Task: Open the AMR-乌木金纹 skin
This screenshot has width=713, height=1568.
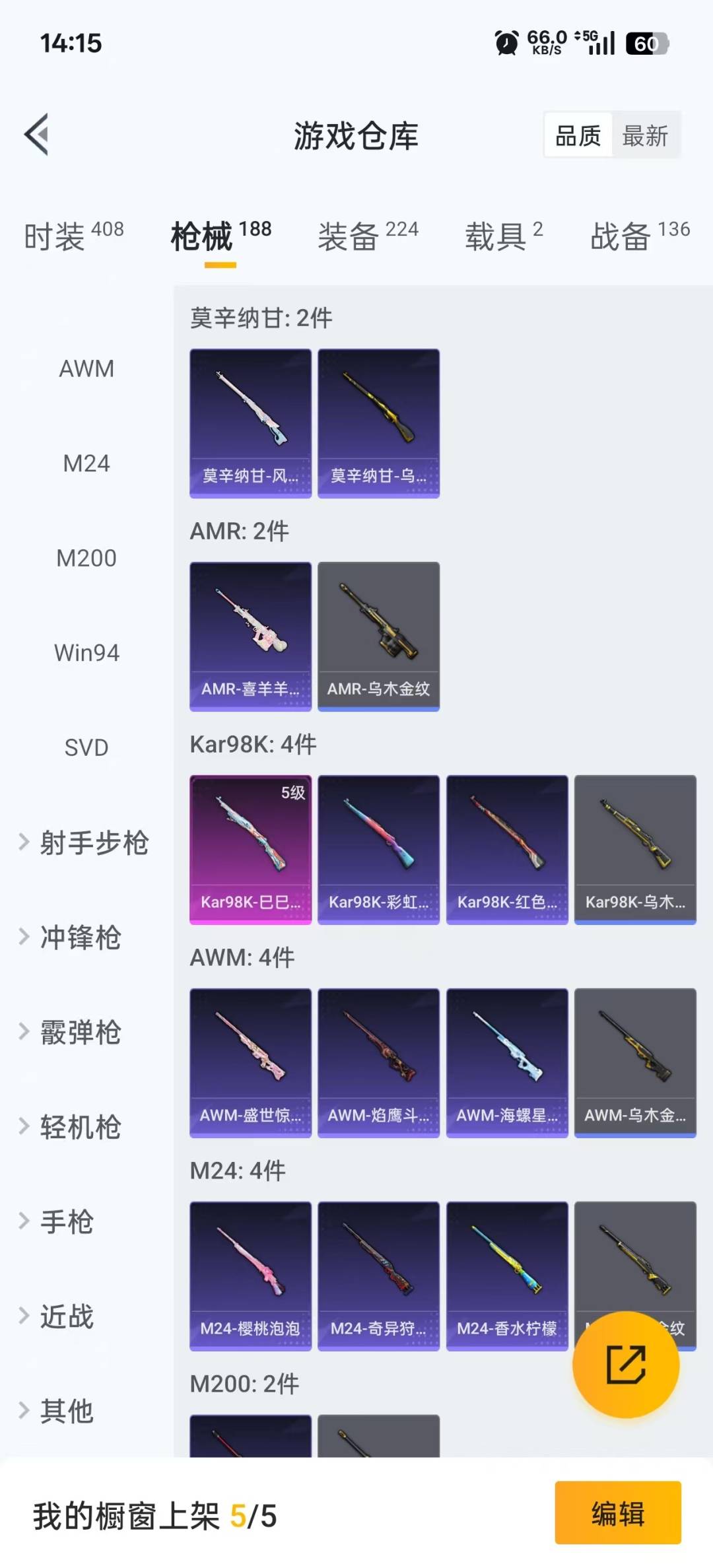Action: [378, 636]
